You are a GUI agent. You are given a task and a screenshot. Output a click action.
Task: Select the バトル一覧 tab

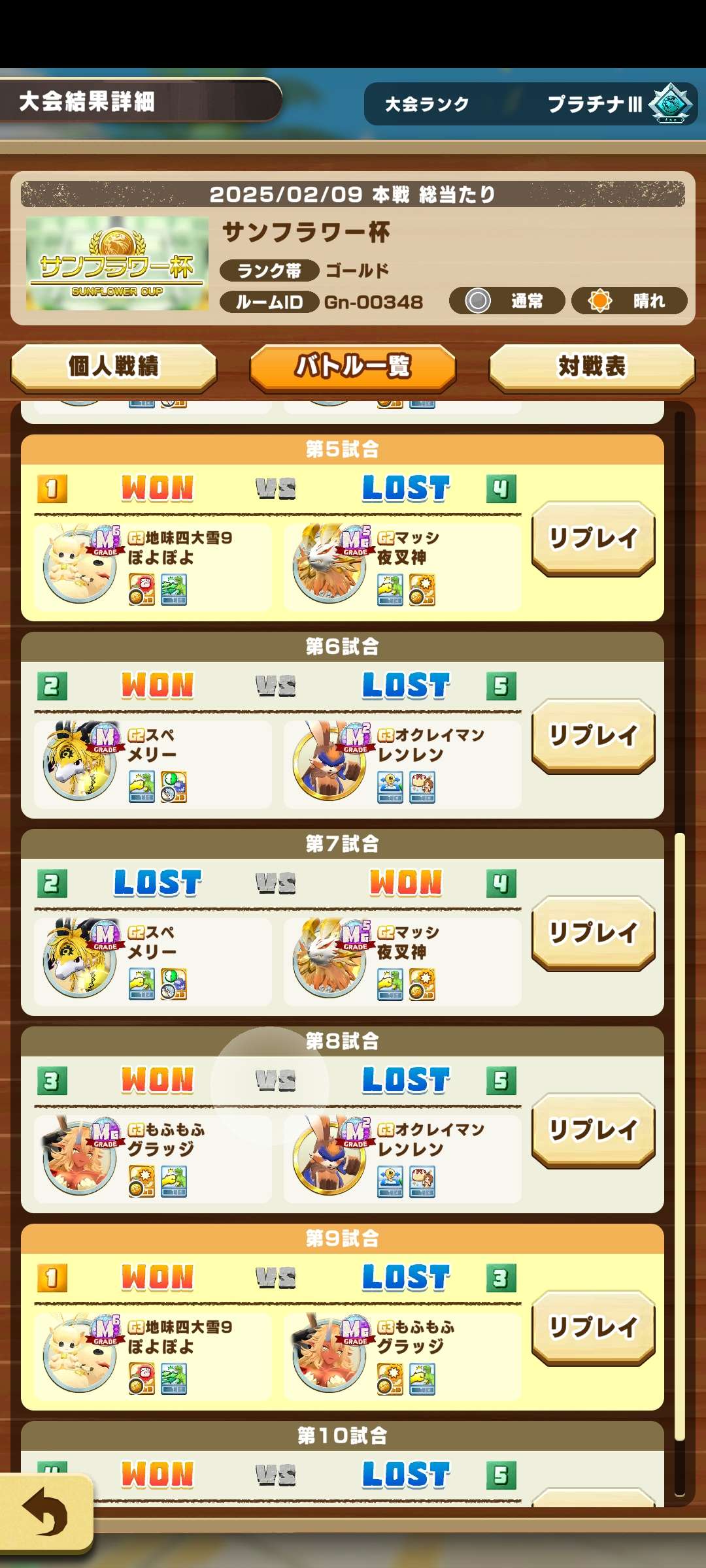352,367
